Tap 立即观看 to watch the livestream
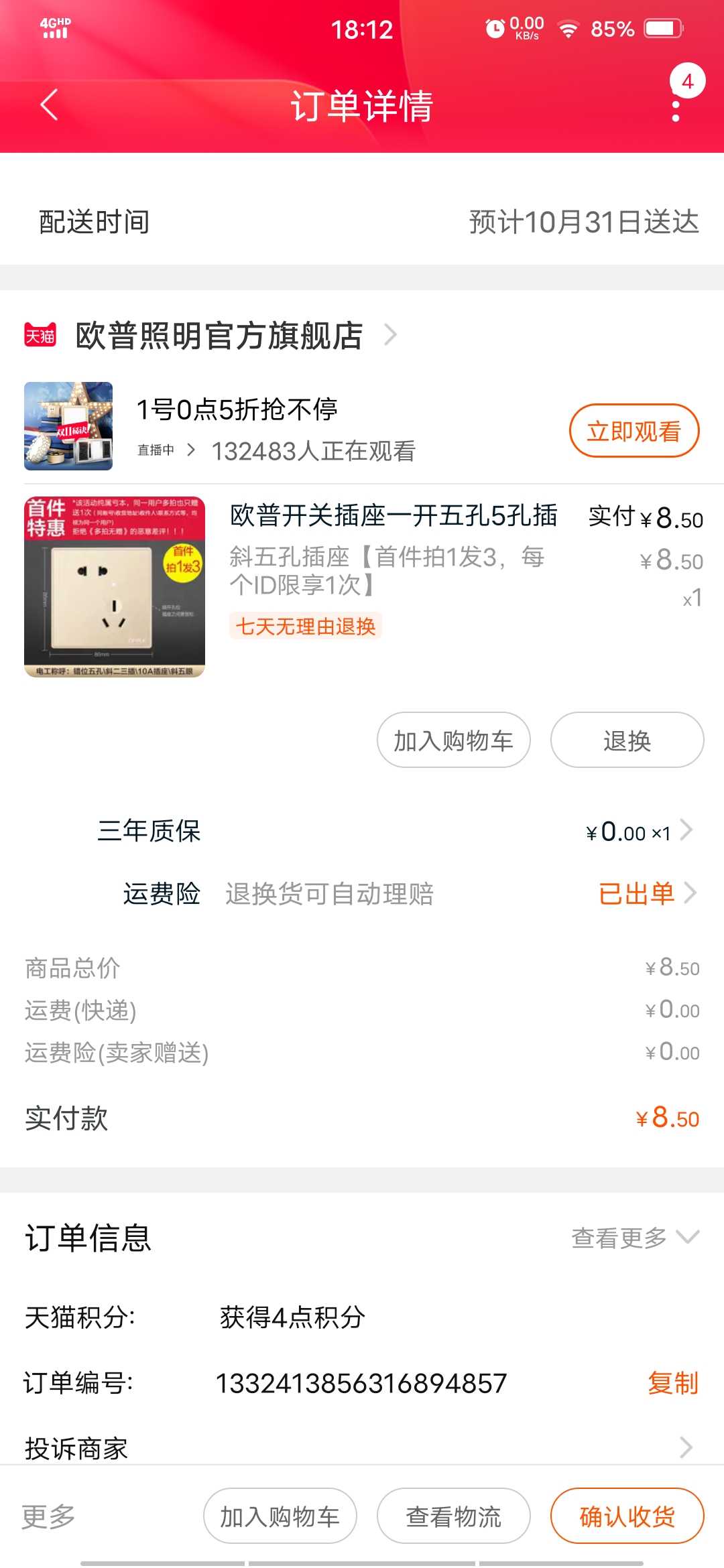The image size is (724, 1568). 634,431
